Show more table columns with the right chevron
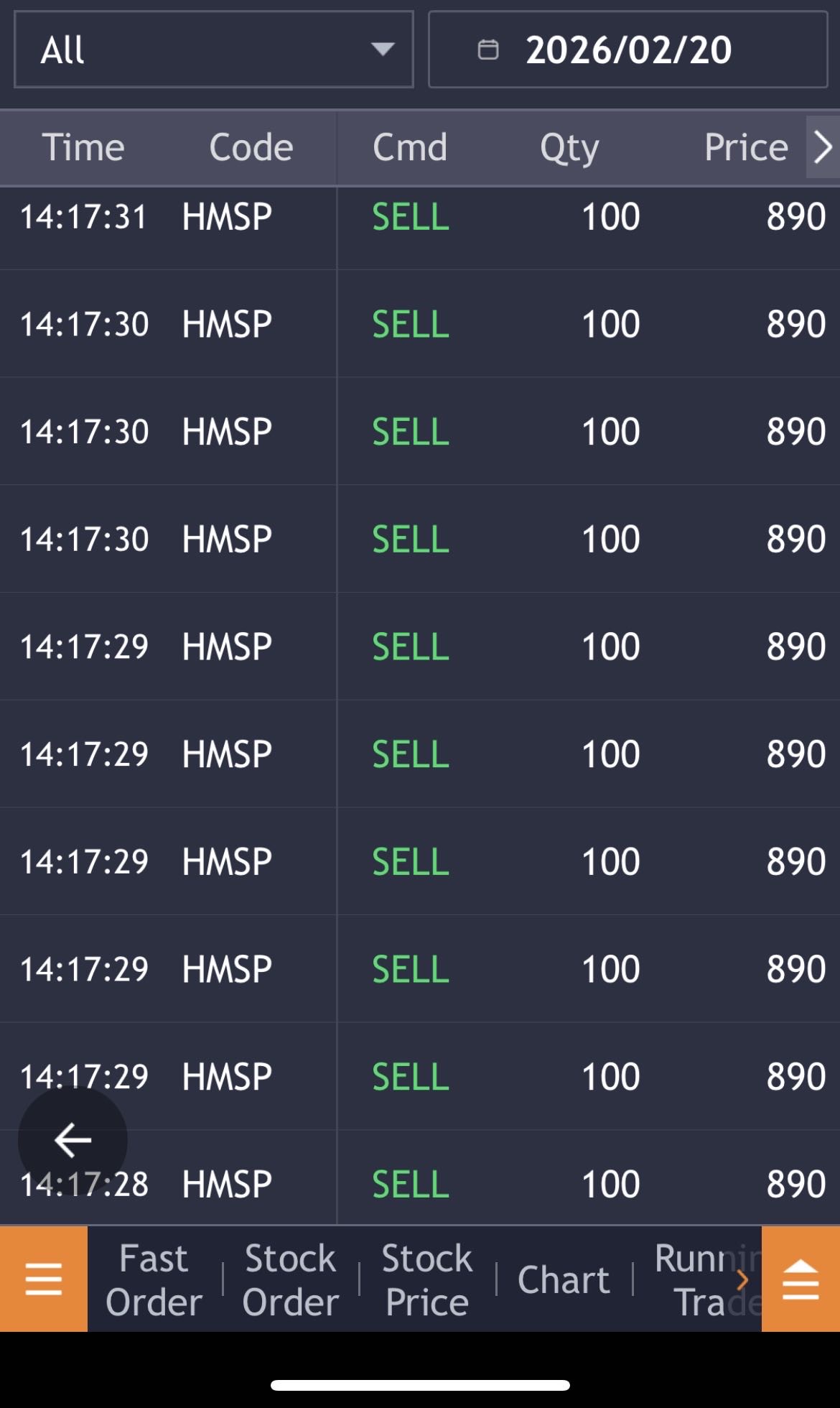Viewport: 840px width, 1408px height. coord(823,147)
